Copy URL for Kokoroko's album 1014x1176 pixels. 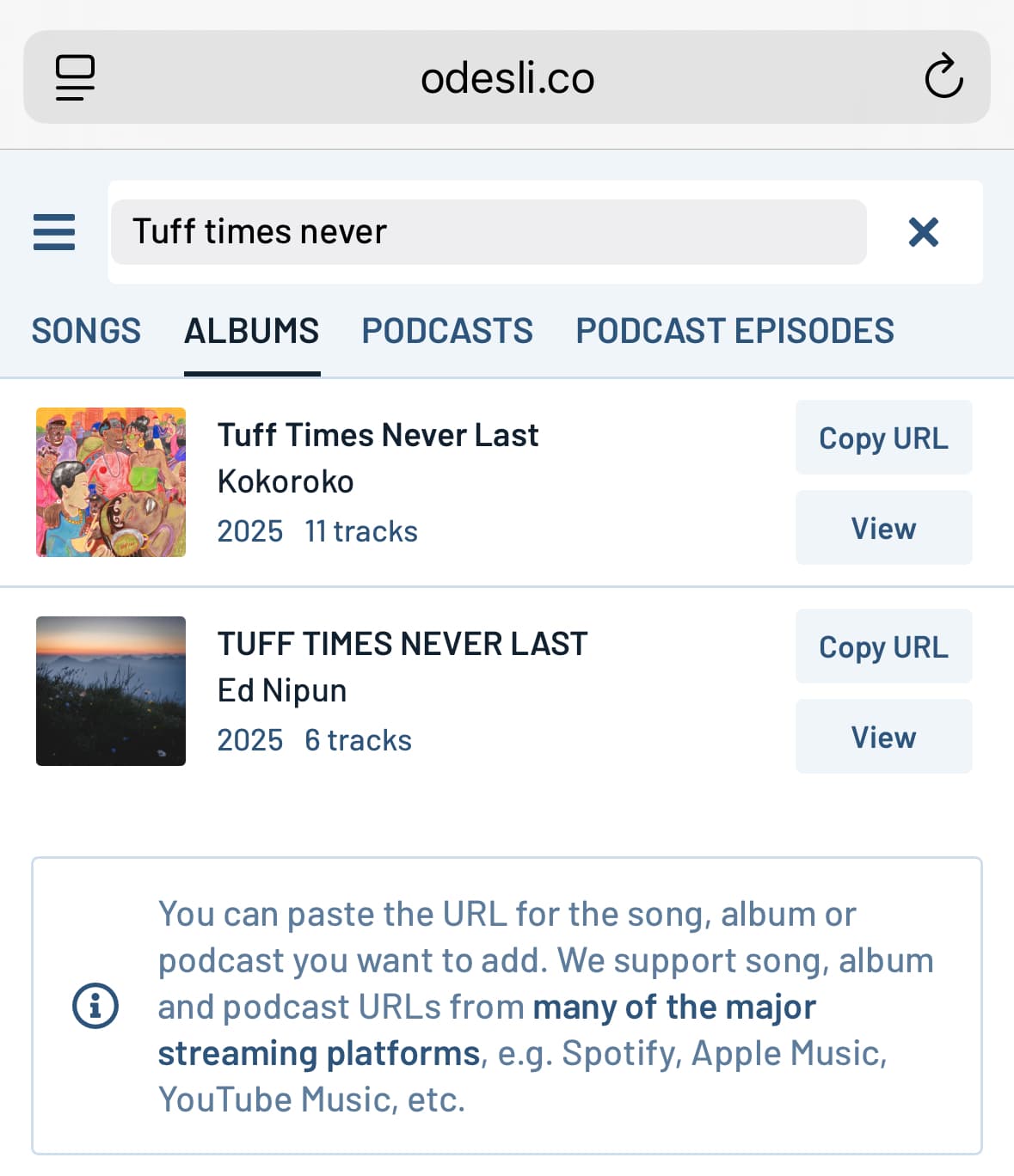(883, 438)
